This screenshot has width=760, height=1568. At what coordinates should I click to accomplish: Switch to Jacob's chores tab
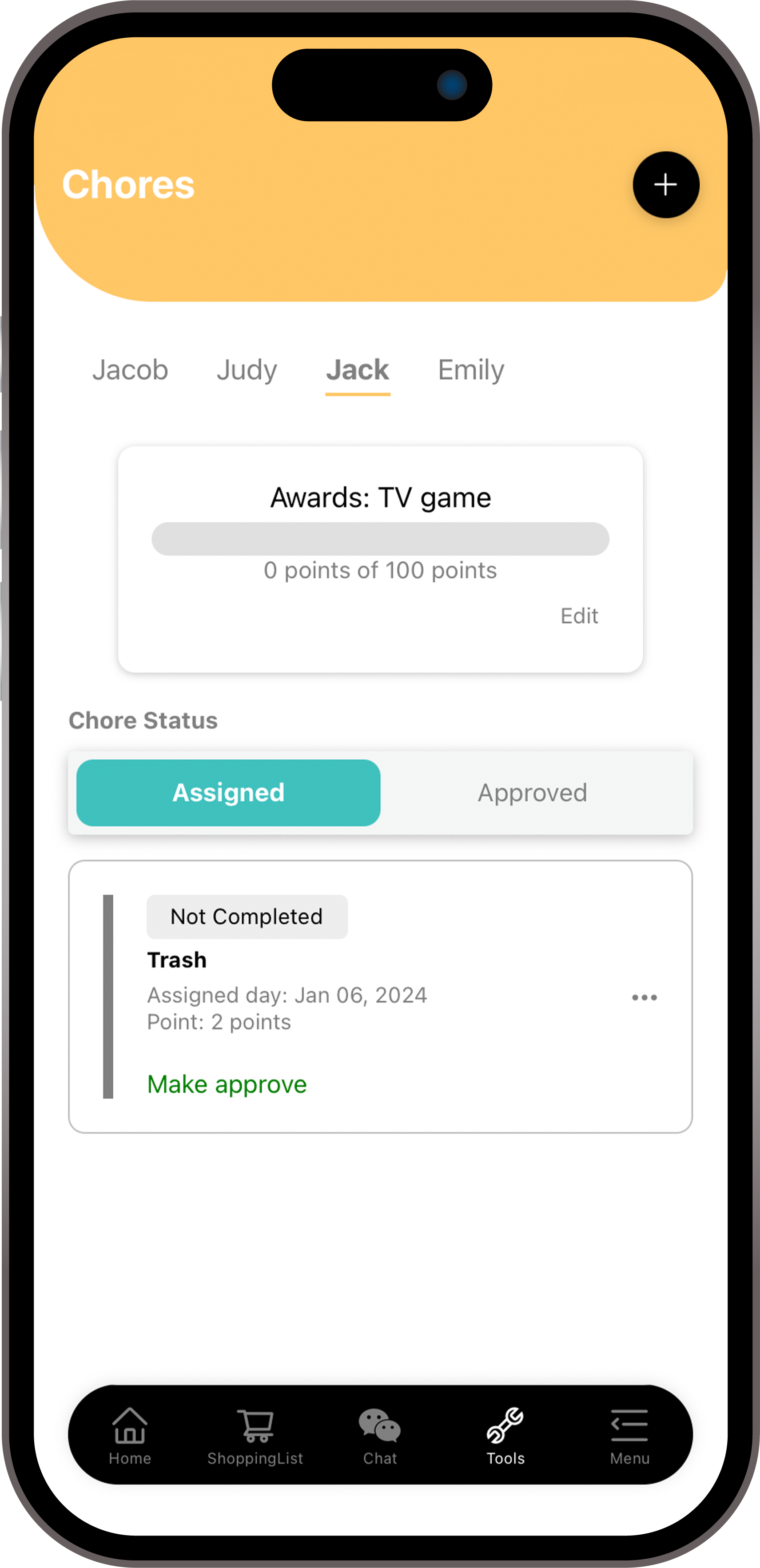click(x=130, y=370)
